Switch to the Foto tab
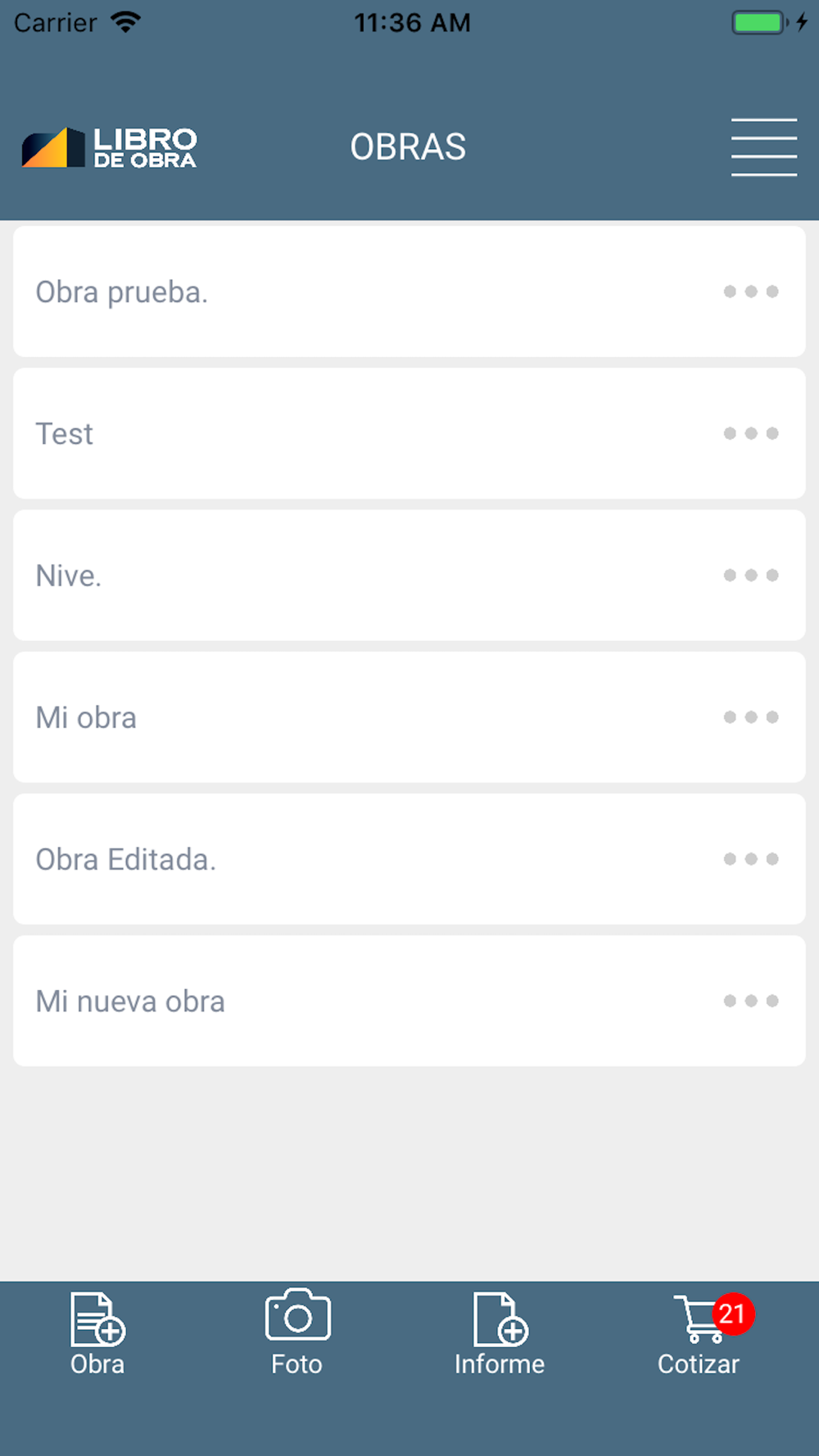This screenshot has width=819, height=1456. [x=297, y=1333]
